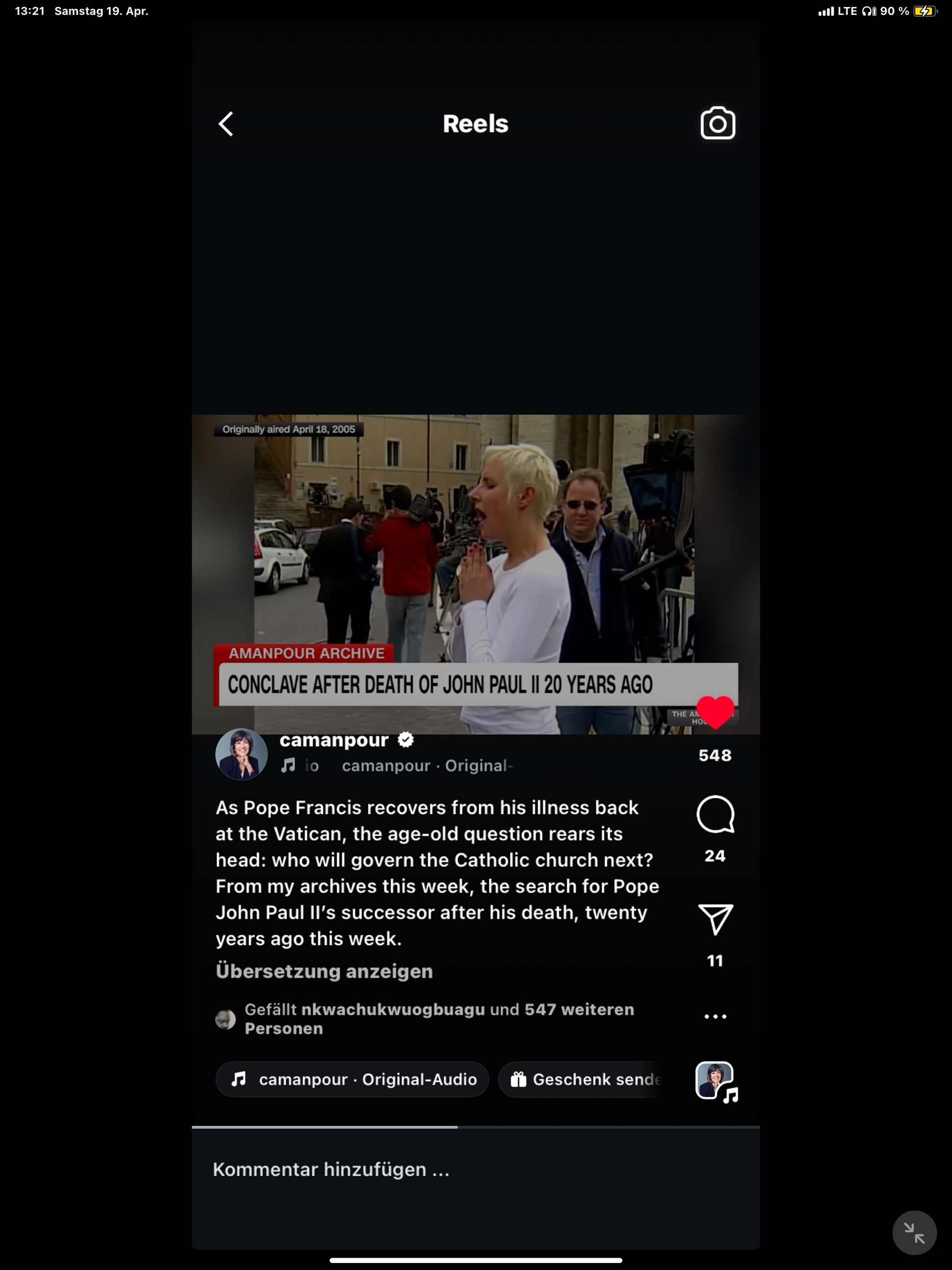Image resolution: width=952 pixels, height=1270 pixels.
Task: Unlike the reel via the red heart
Action: [715, 712]
